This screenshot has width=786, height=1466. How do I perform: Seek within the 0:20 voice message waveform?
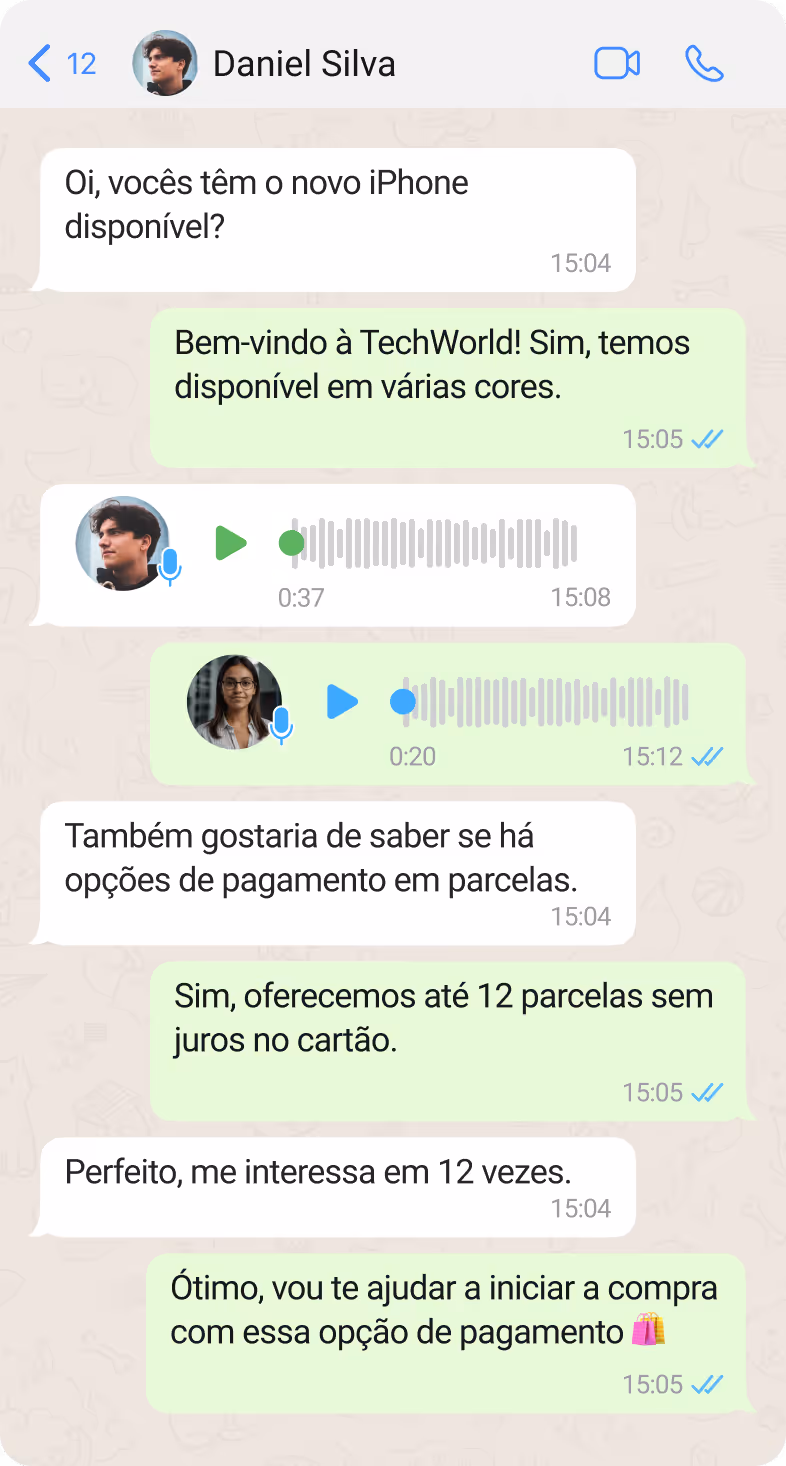pyautogui.click(x=547, y=702)
